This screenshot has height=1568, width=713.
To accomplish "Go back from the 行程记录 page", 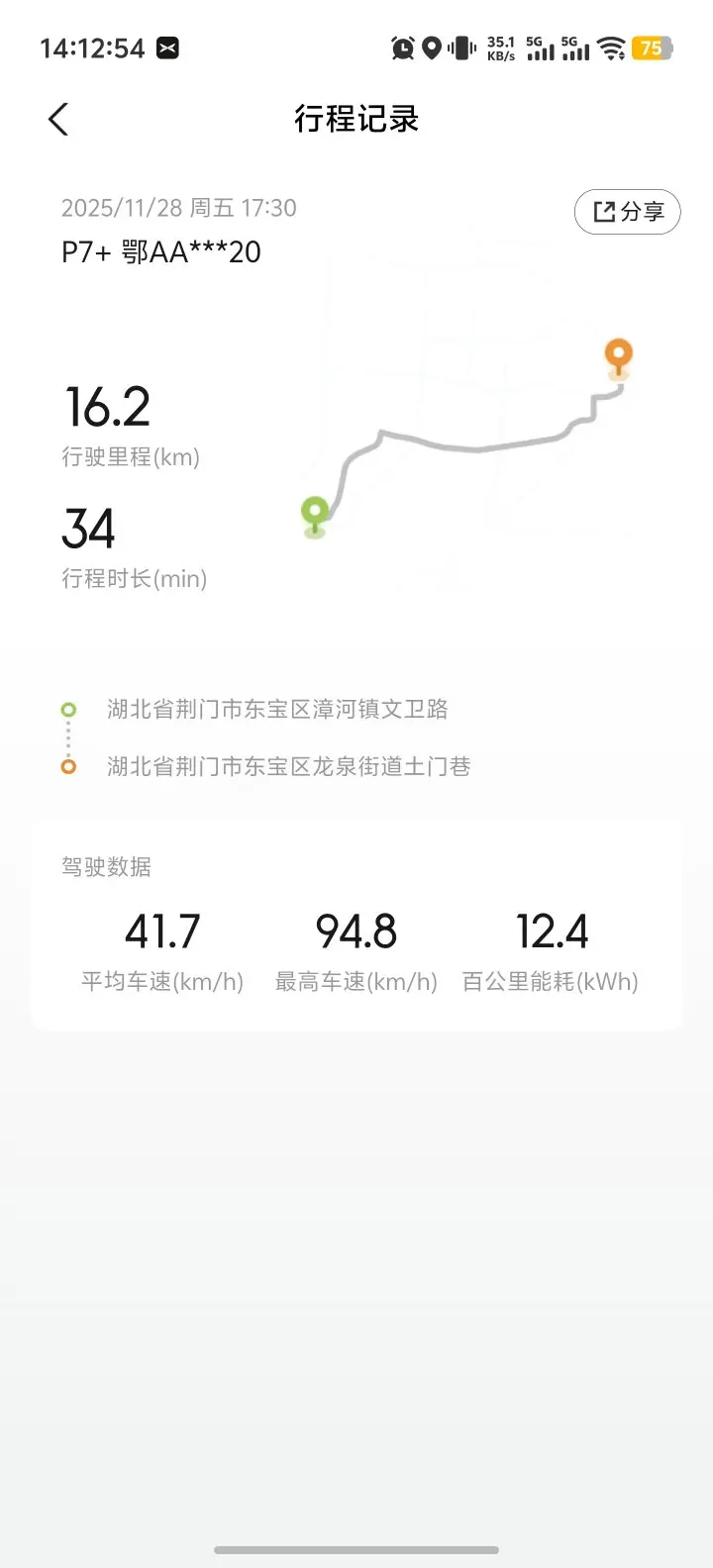I will [58, 120].
